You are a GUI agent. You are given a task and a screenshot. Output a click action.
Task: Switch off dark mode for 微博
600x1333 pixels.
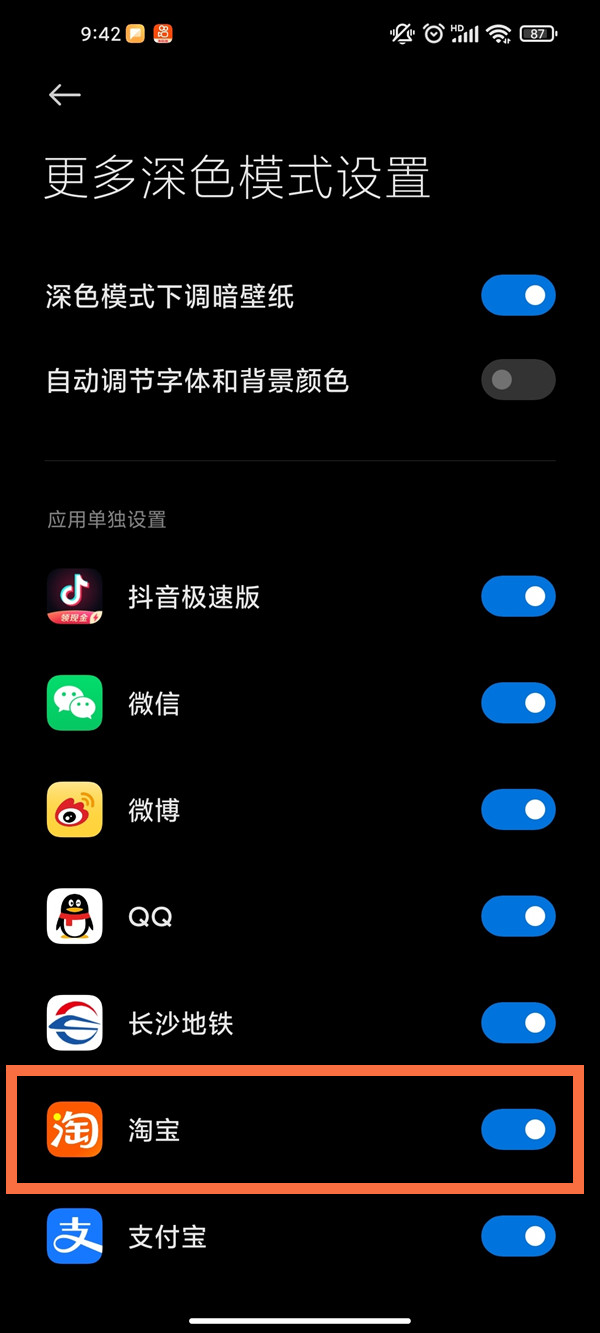point(518,809)
